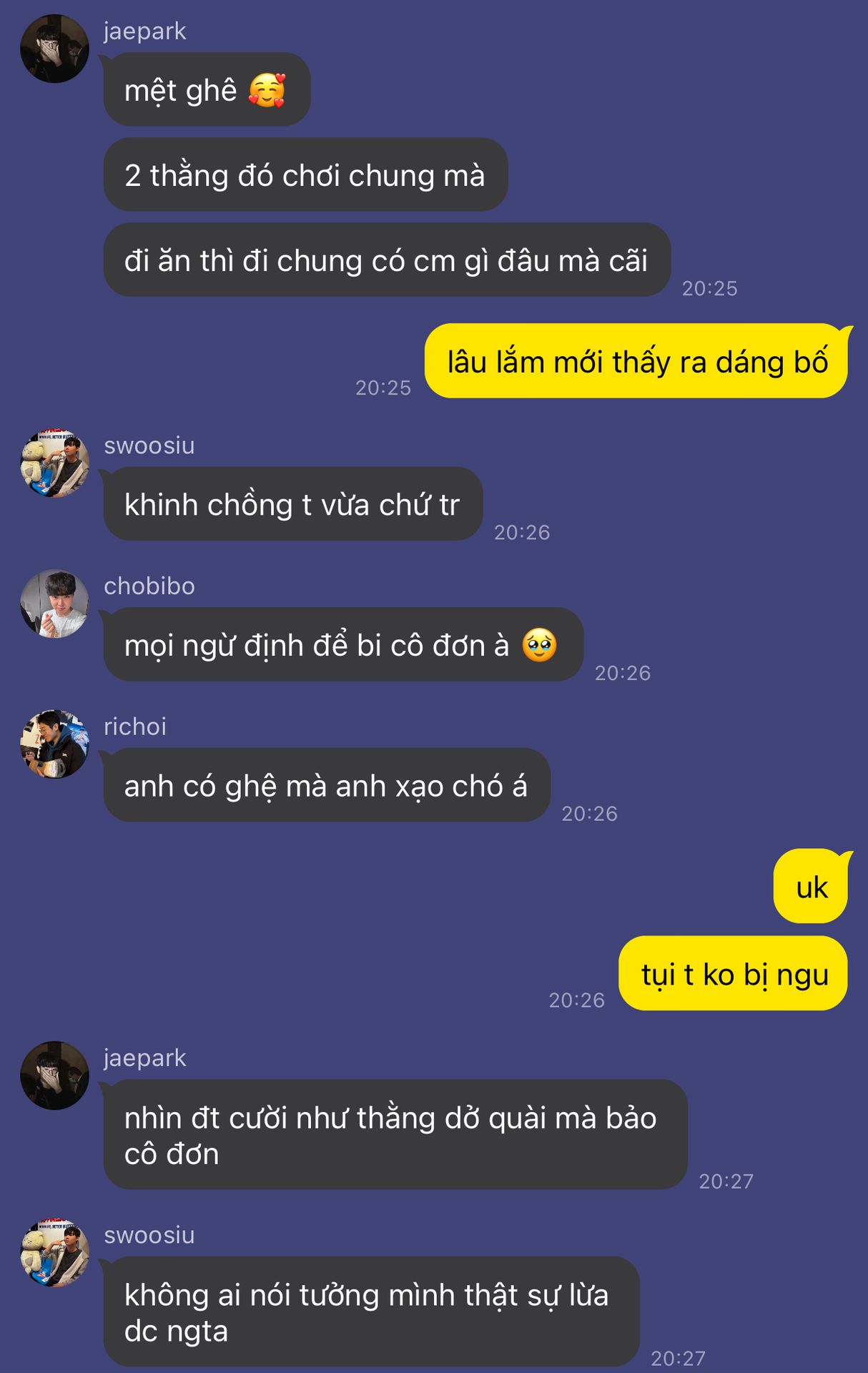Open jaepark's avatar beside the "mệt ghê" message
868x1373 pixels.
[54, 49]
